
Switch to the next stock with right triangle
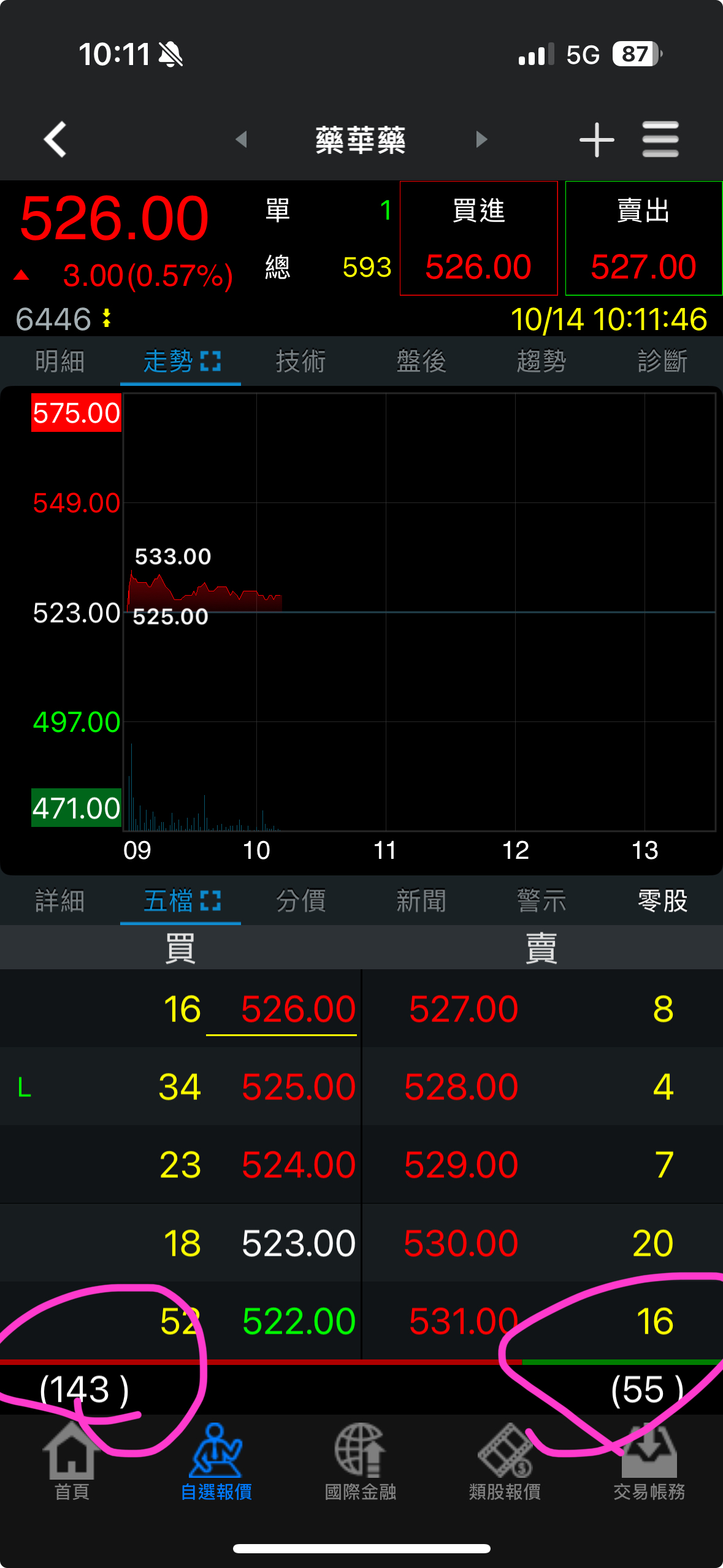481,139
